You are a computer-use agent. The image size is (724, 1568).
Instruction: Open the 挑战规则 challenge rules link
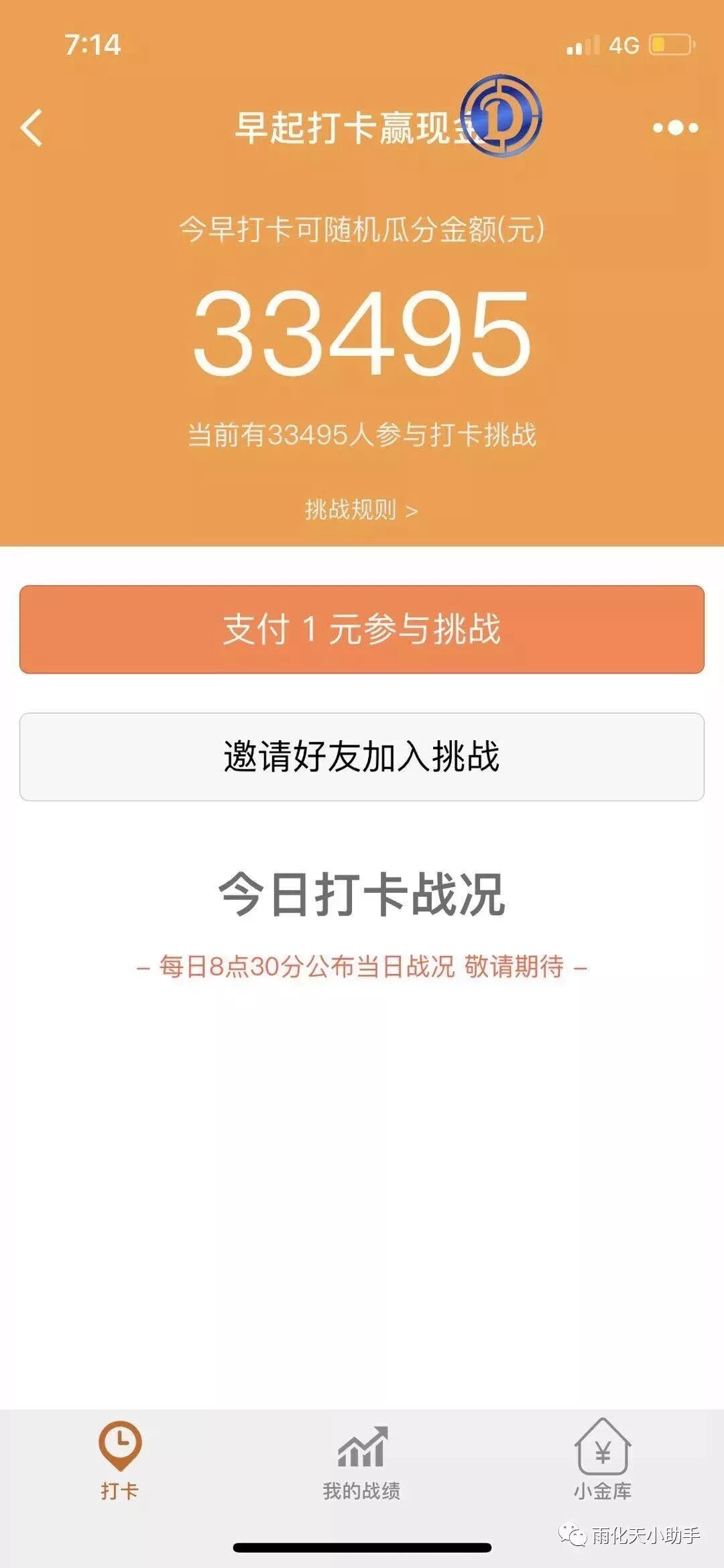(x=361, y=510)
